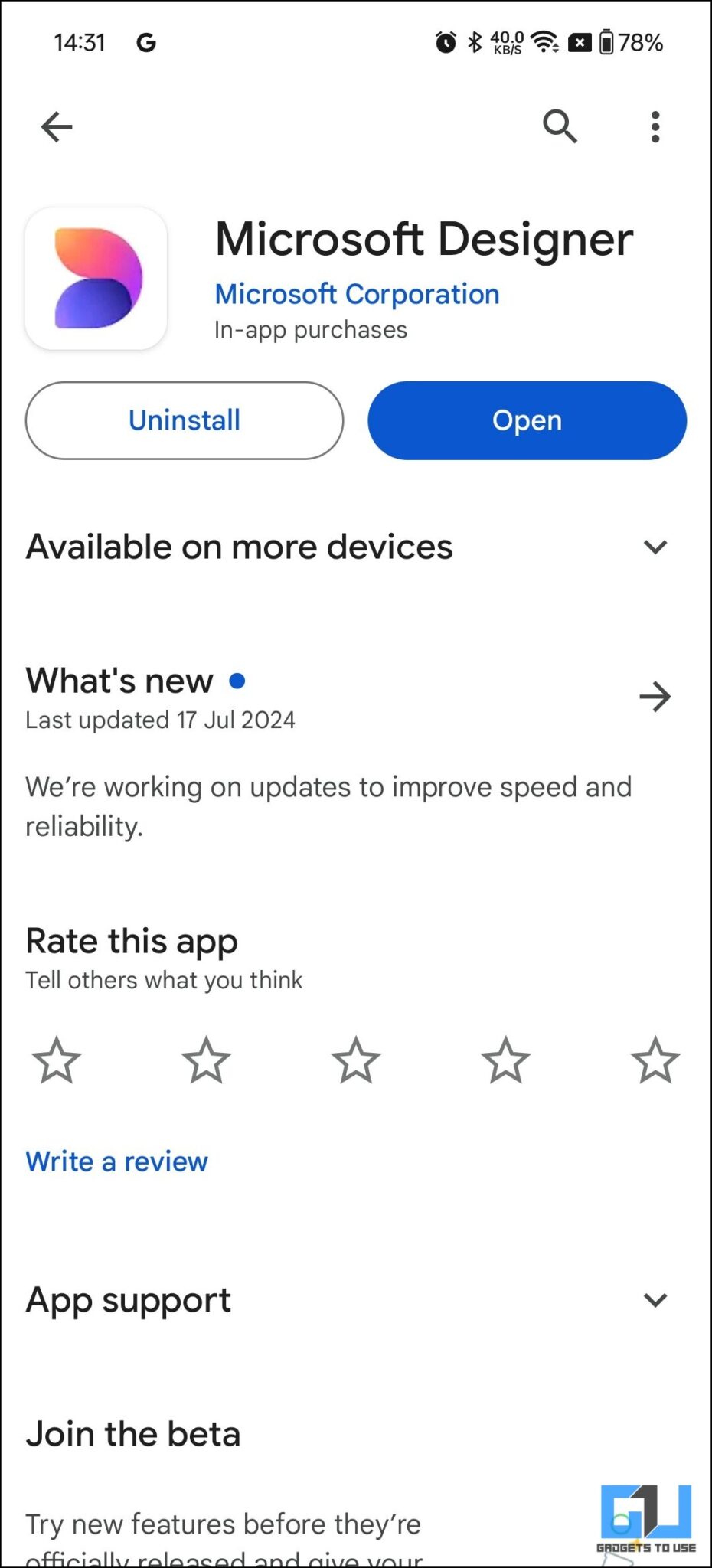Image resolution: width=712 pixels, height=1568 pixels.
Task: Open the three-dot overflow menu
Action: (x=655, y=126)
